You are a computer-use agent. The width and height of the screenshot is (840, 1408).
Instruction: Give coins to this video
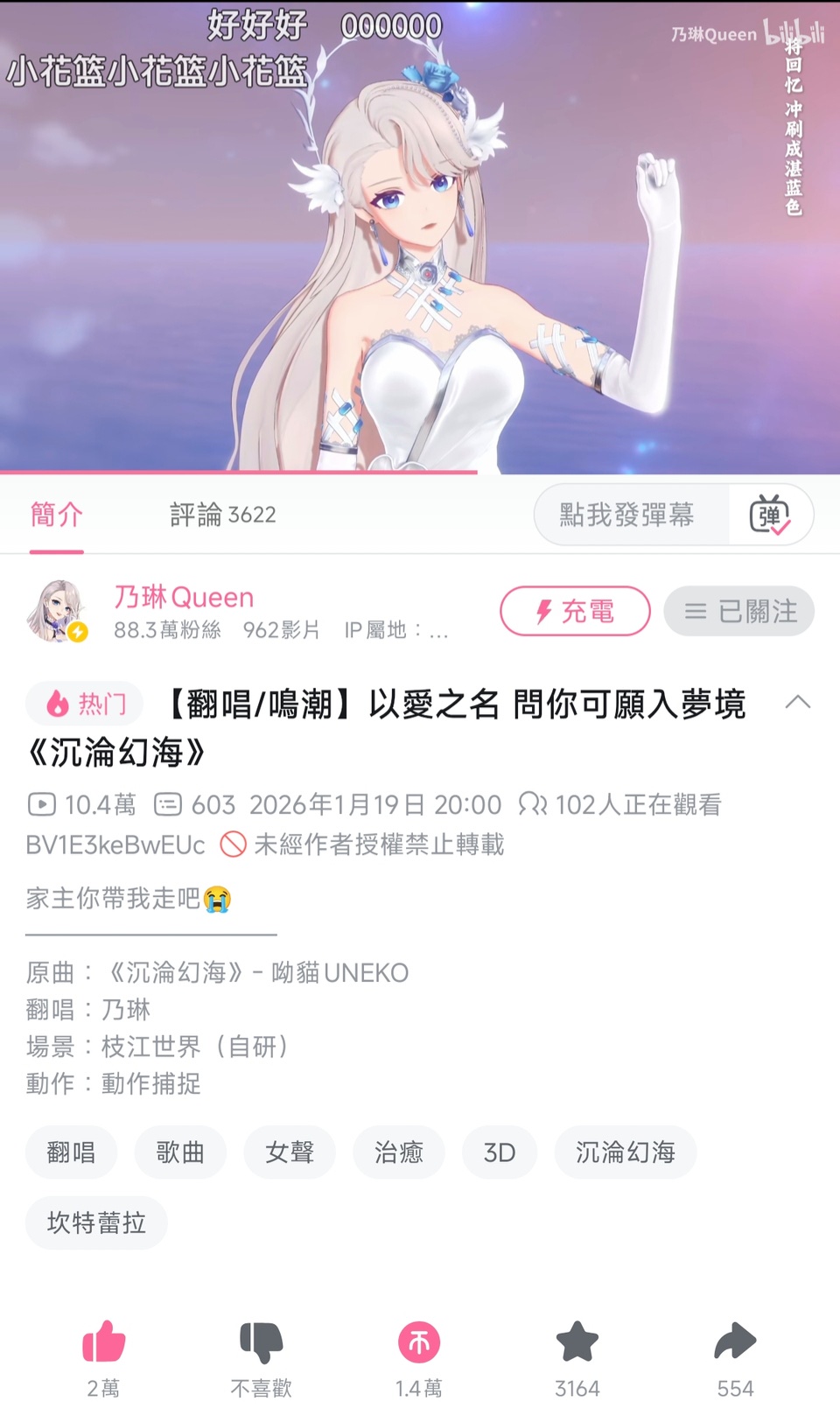coord(419,1342)
